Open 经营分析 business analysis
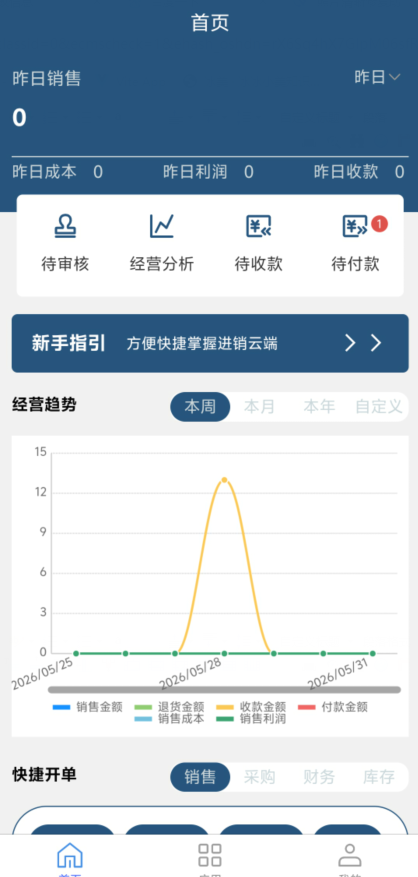Screen dimensions: 418x877 click(x=162, y=243)
